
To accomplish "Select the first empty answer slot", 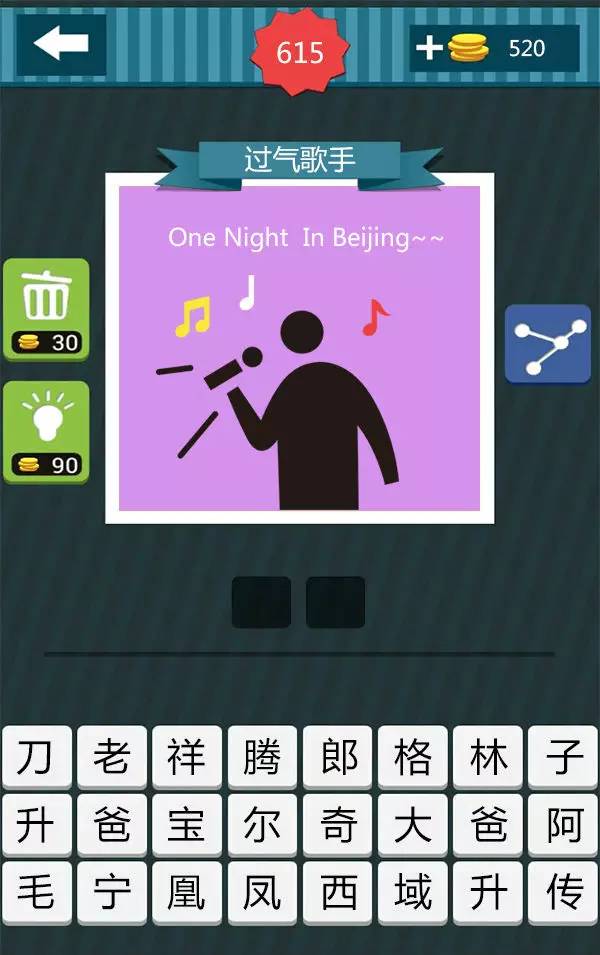I will [261, 602].
